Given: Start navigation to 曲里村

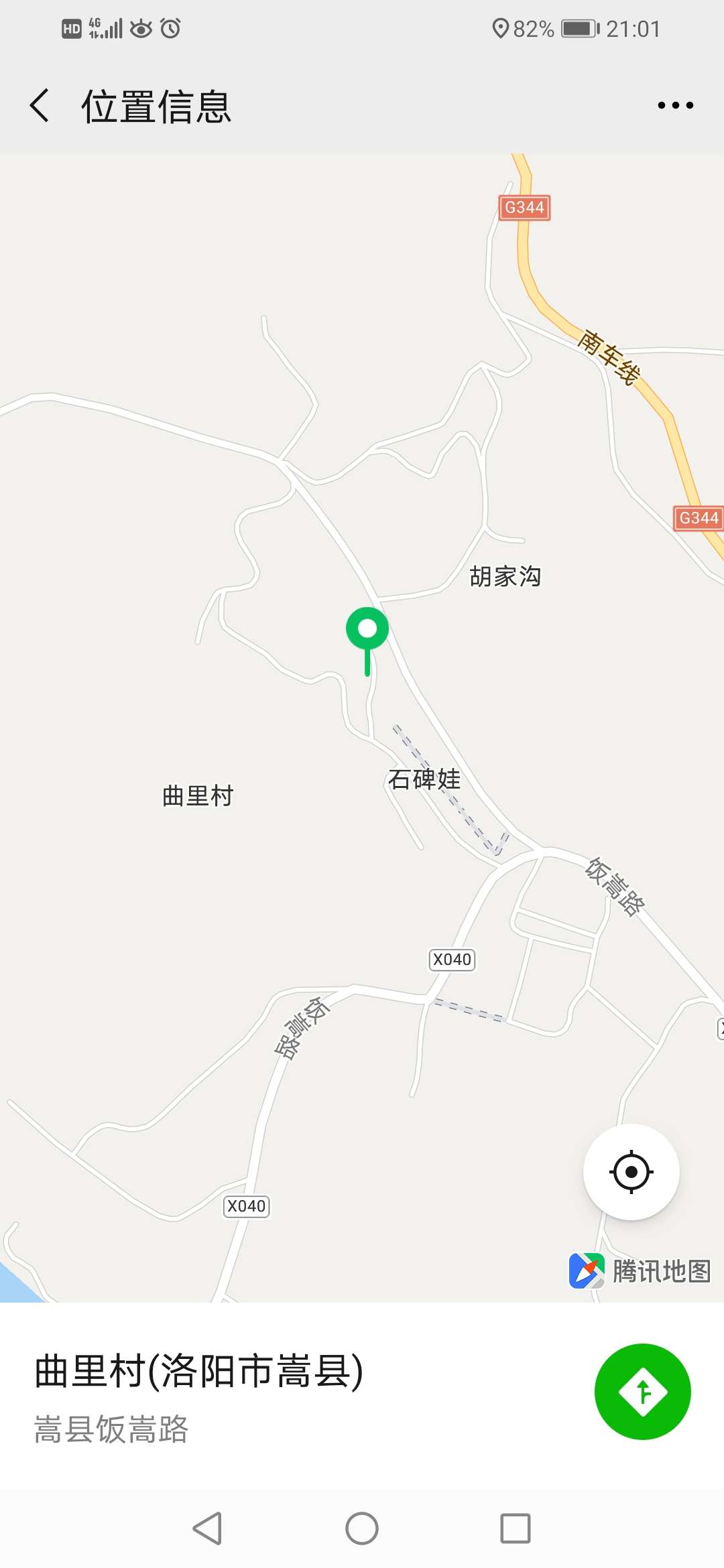Looking at the screenshot, I should click(x=642, y=1392).
